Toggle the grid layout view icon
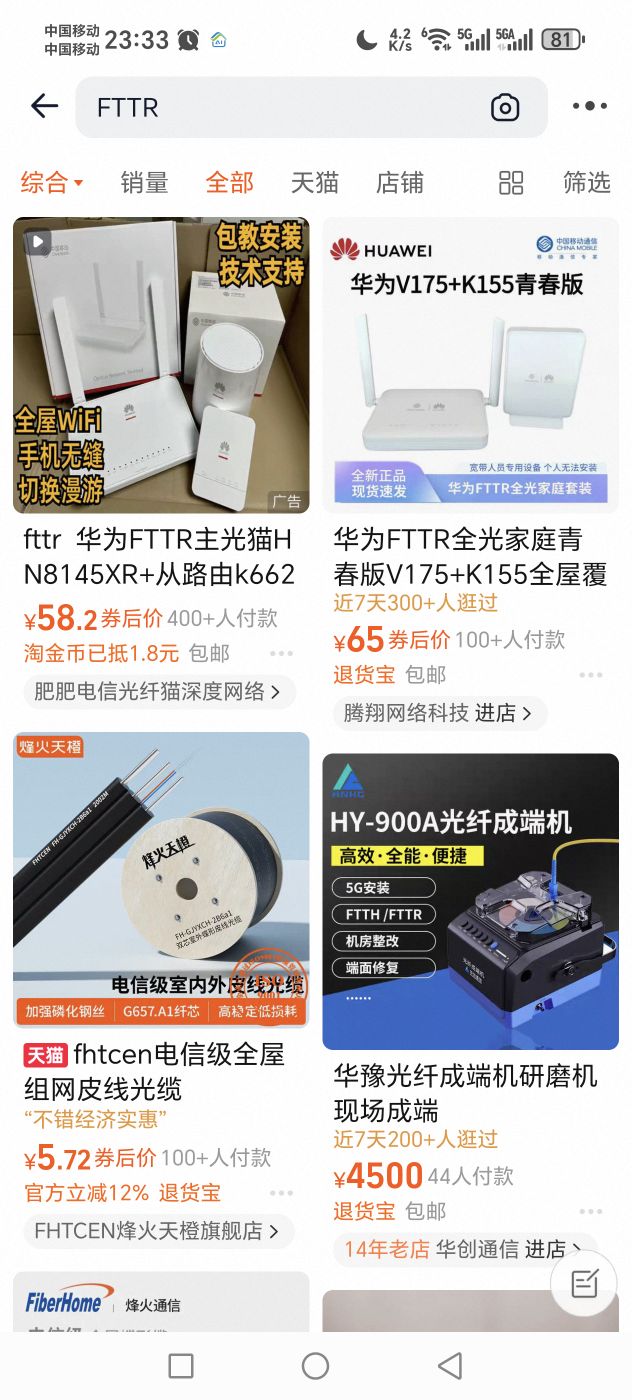The image size is (632, 1400). [511, 183]
